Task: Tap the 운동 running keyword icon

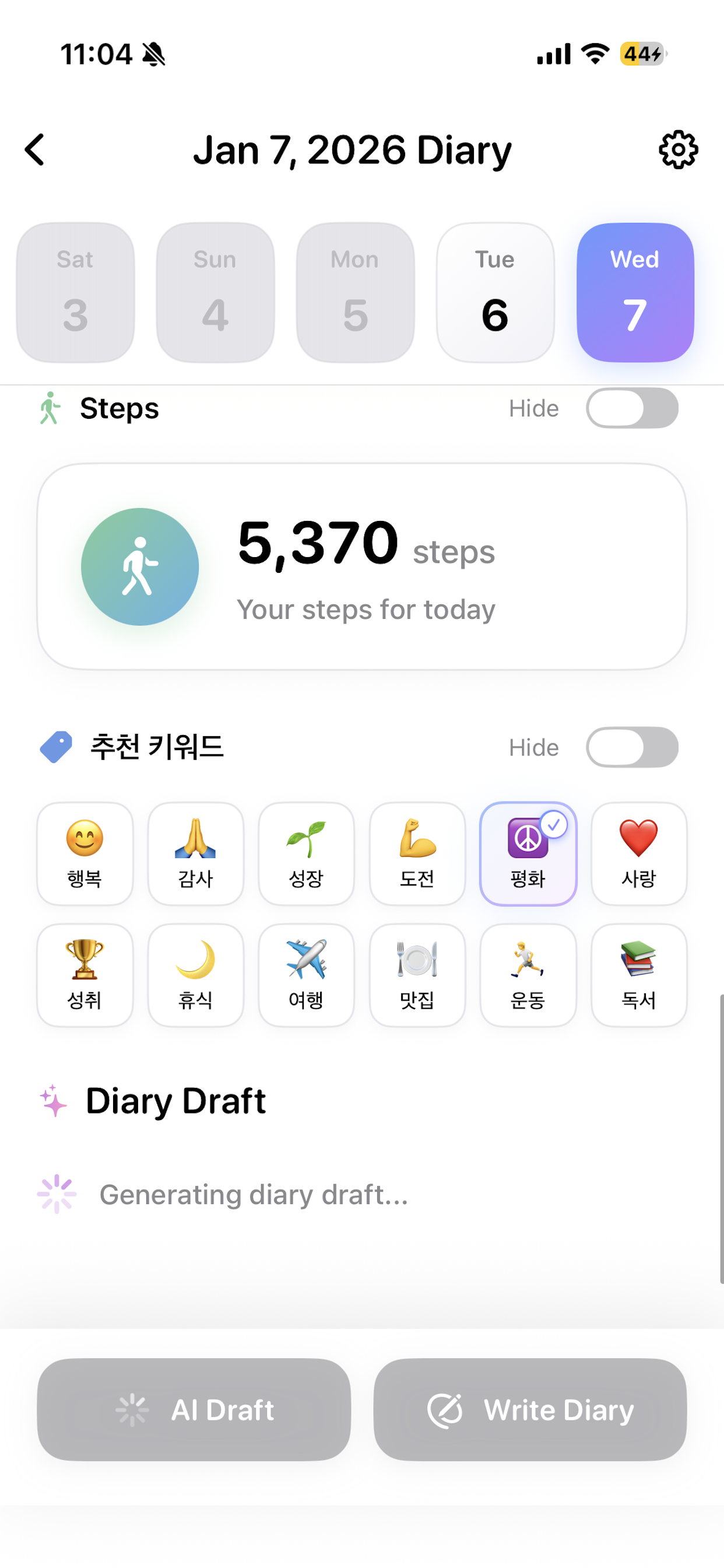Action: pyautogui.click(x=528, y=975)
